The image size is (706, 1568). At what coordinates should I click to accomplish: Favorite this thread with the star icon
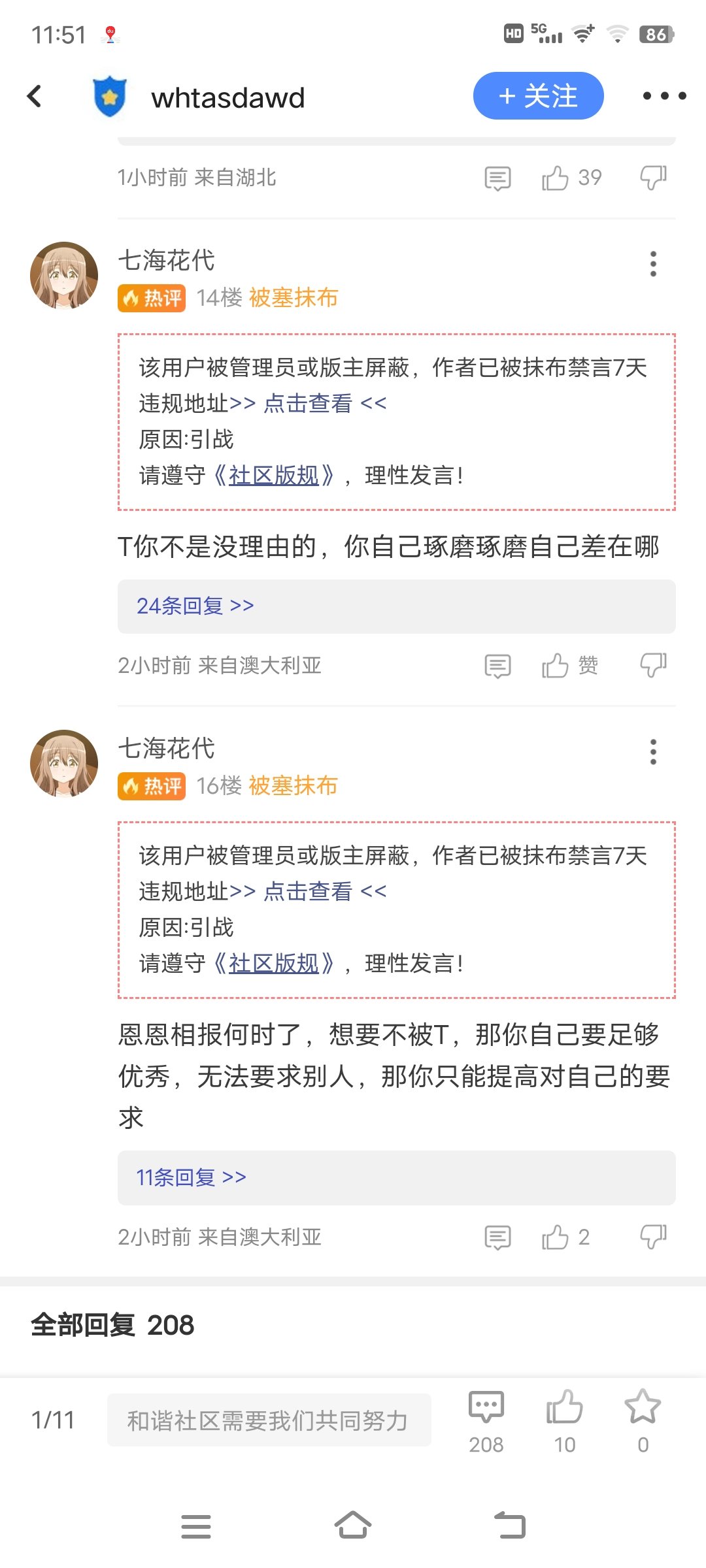point(643,1407)
